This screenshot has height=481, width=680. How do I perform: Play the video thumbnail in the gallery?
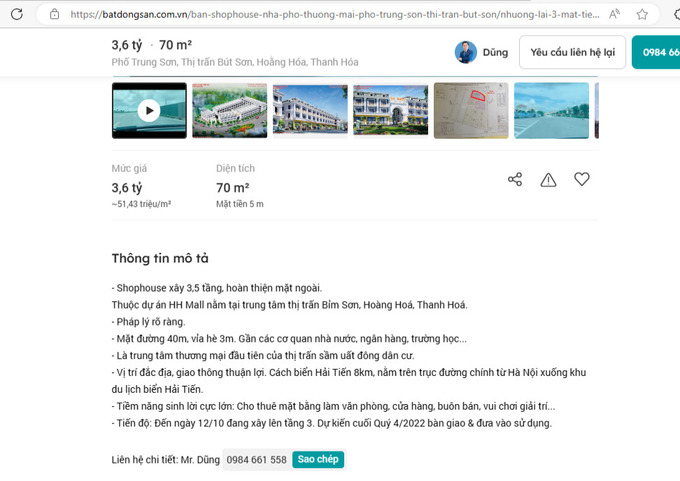tap(149, 110)
